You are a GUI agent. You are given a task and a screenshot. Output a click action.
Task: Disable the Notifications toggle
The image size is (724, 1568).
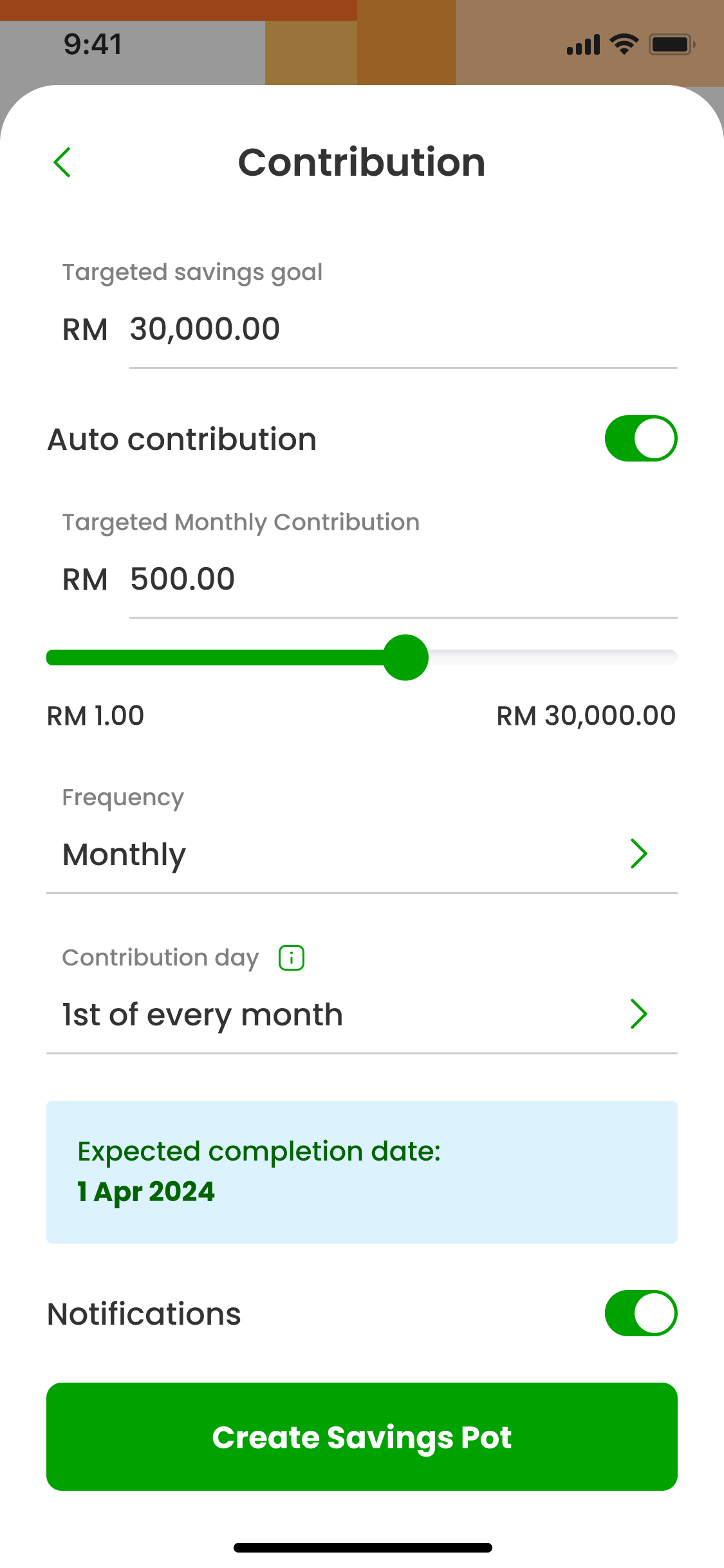(641, 1313)
